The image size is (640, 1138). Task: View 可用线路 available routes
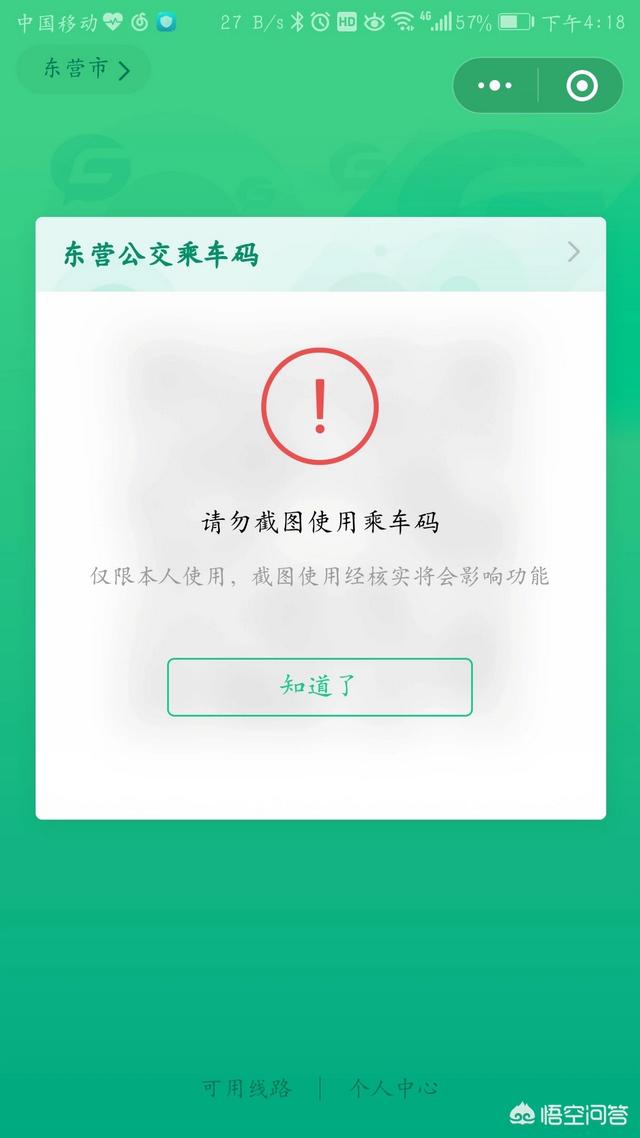[x=246, y=1088]
